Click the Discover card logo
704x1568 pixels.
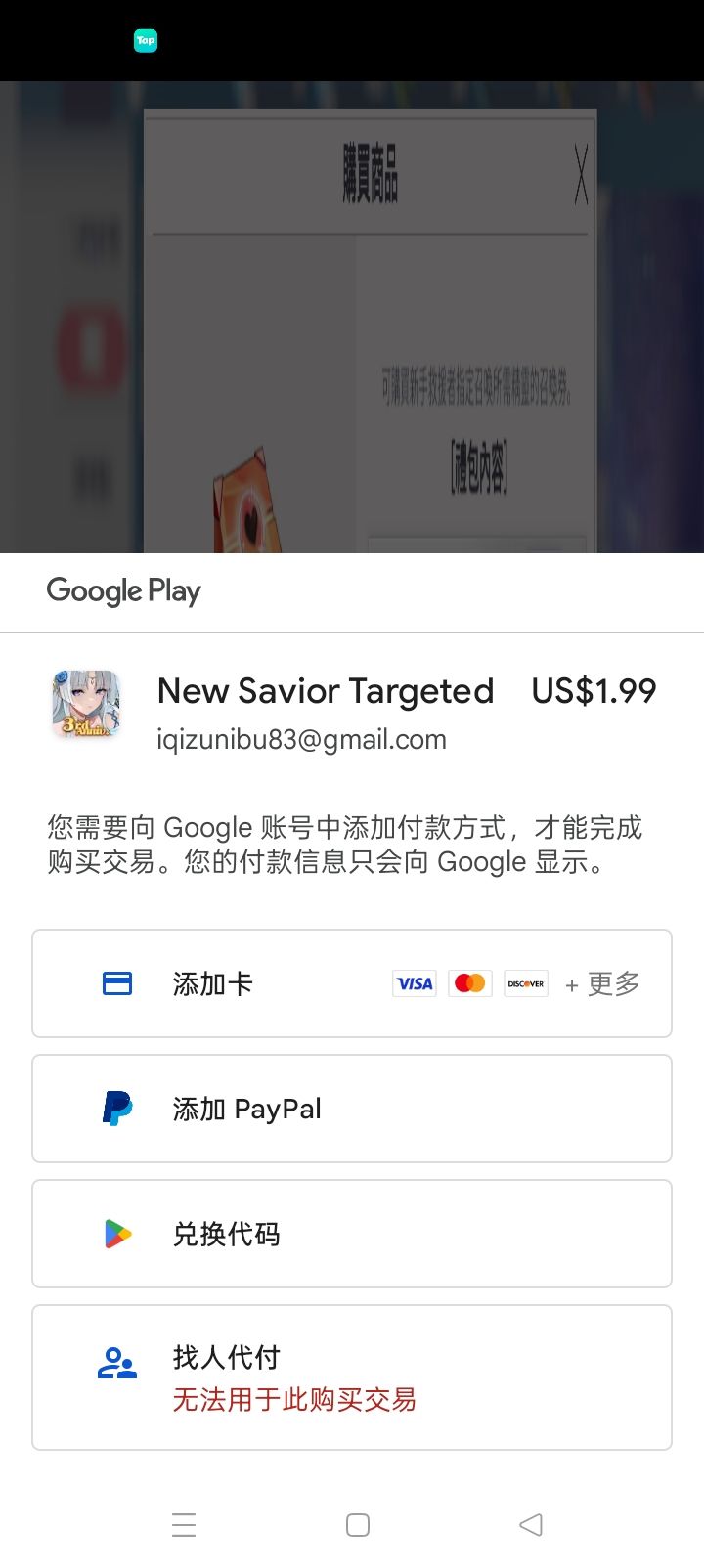click(x=525, y=983)
